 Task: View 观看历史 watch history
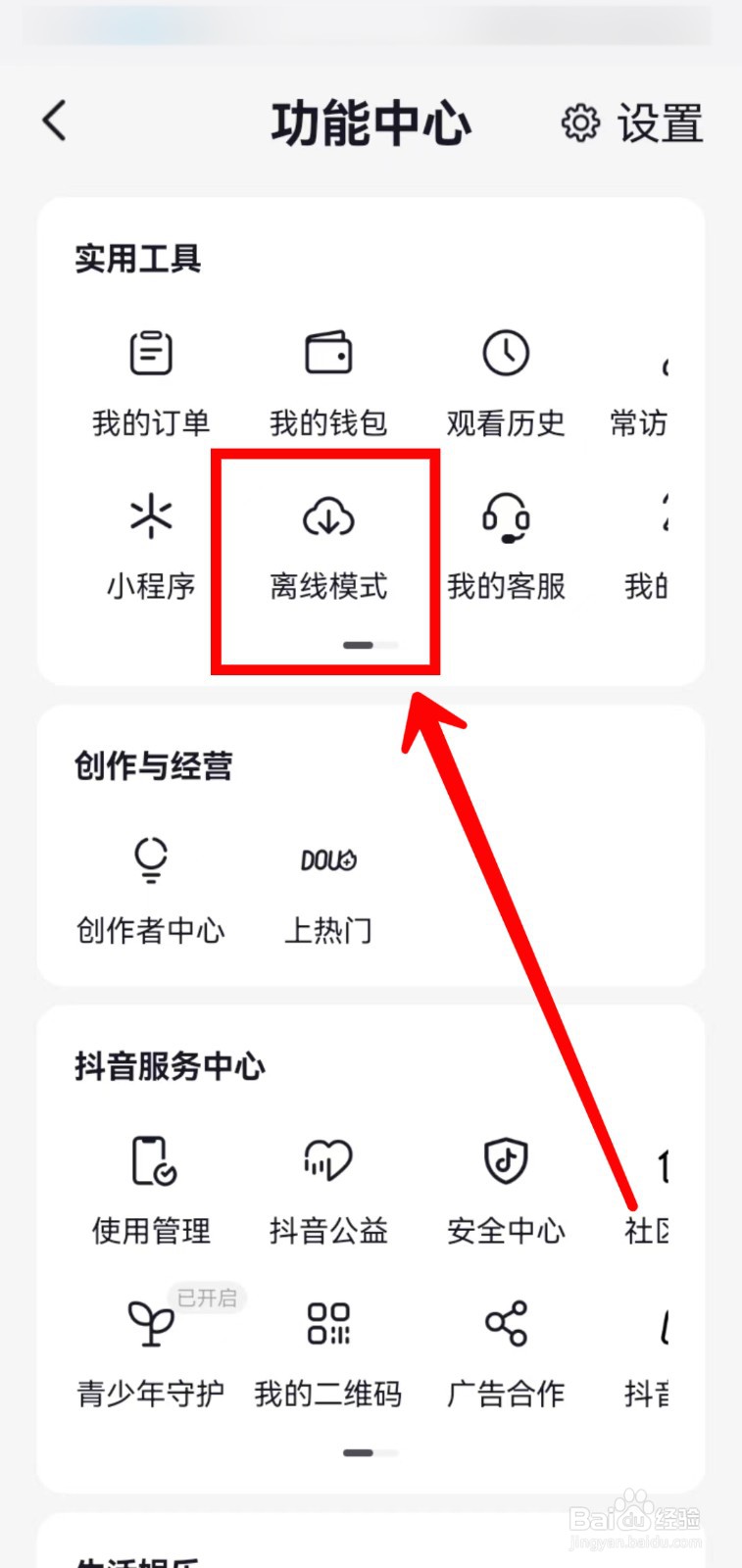505,355
